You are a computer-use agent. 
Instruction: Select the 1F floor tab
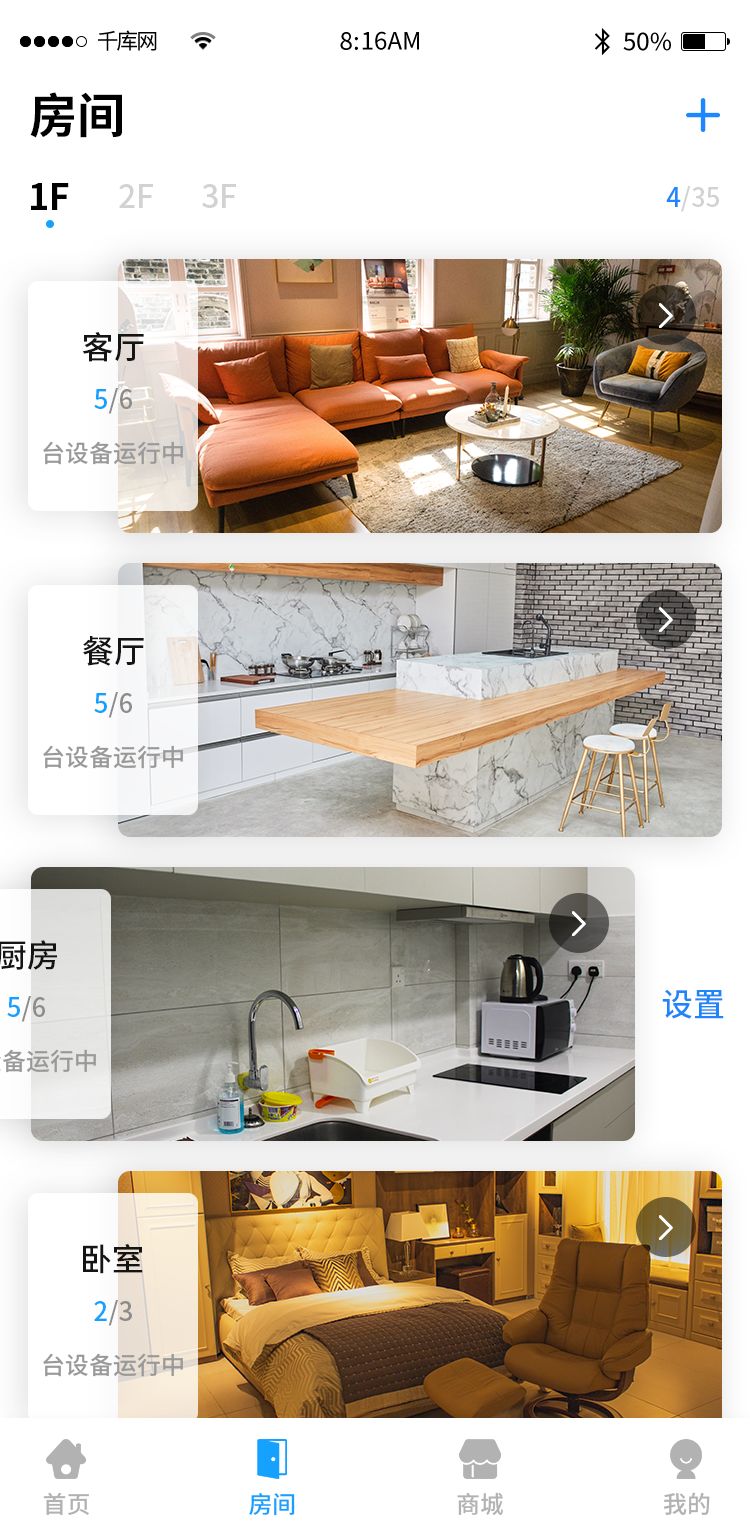pyautogui.click(x=49, y=197)
